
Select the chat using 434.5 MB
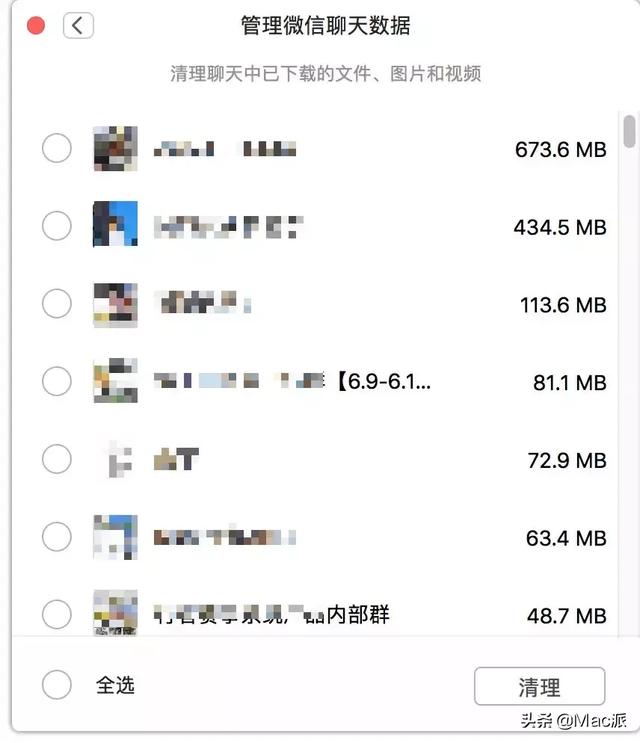[57, 226]
